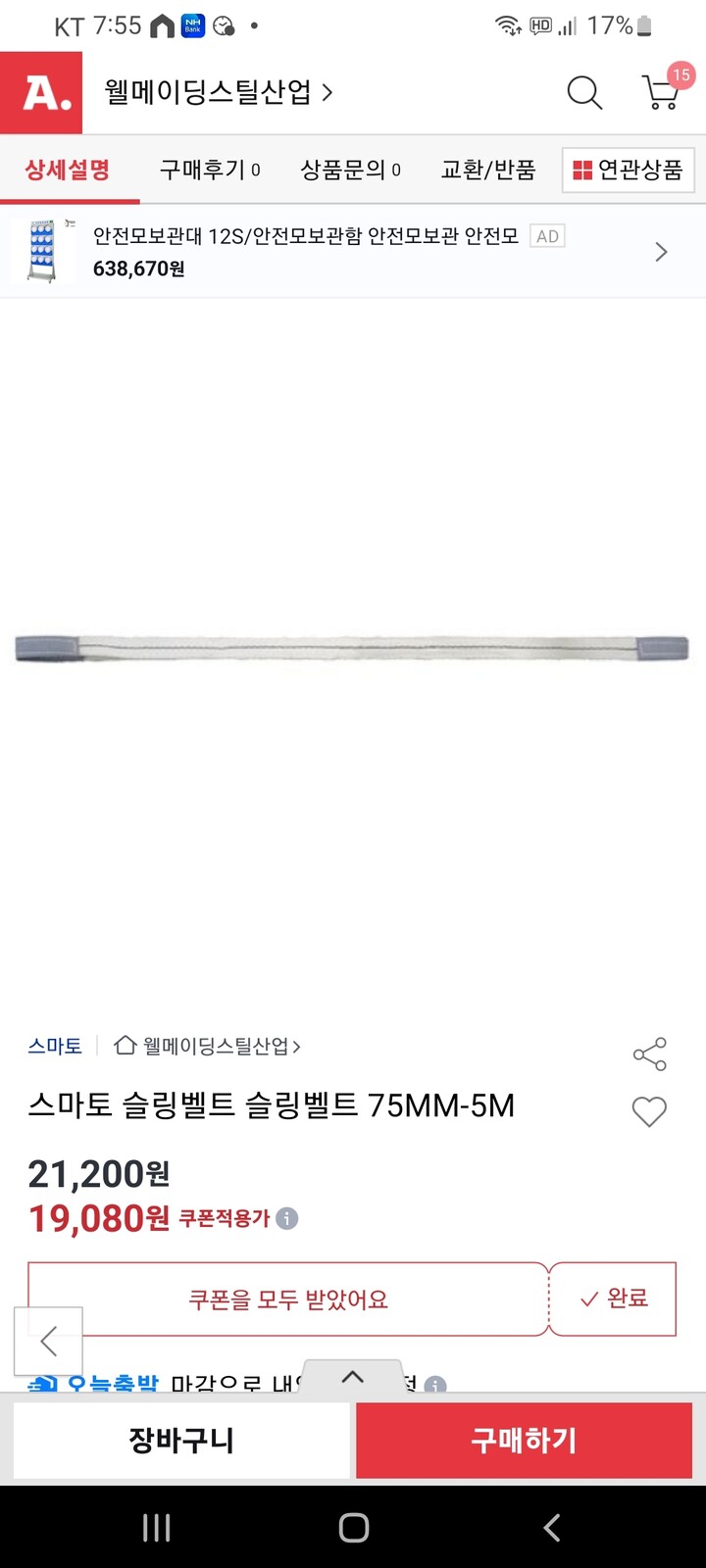Tap the coupon info circle icon
The image size is (706, 1568).
coord(286,1217)
